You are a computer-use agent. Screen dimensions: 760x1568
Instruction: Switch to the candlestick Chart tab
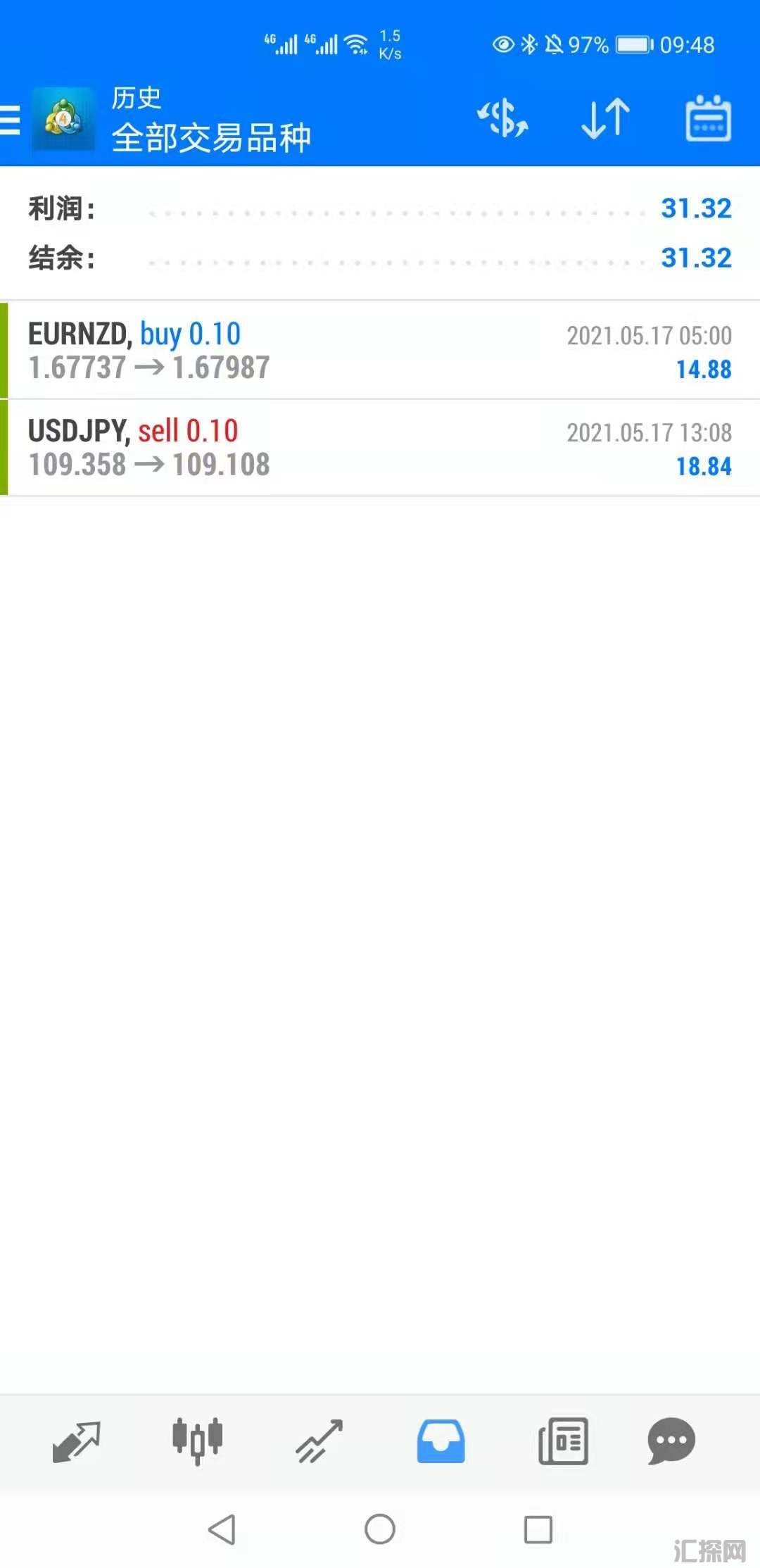198,1441
